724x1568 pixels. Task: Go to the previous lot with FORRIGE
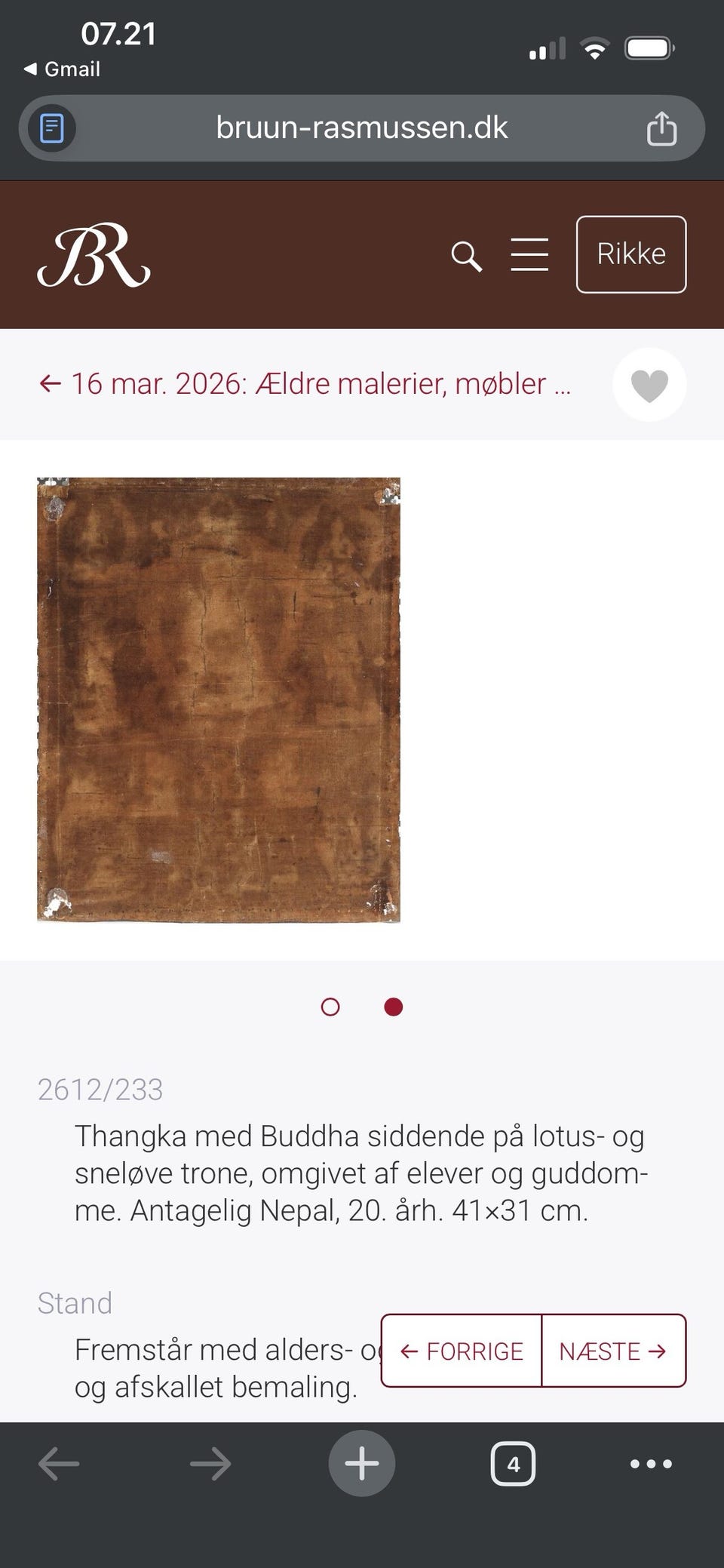[x=461, y=1351]
